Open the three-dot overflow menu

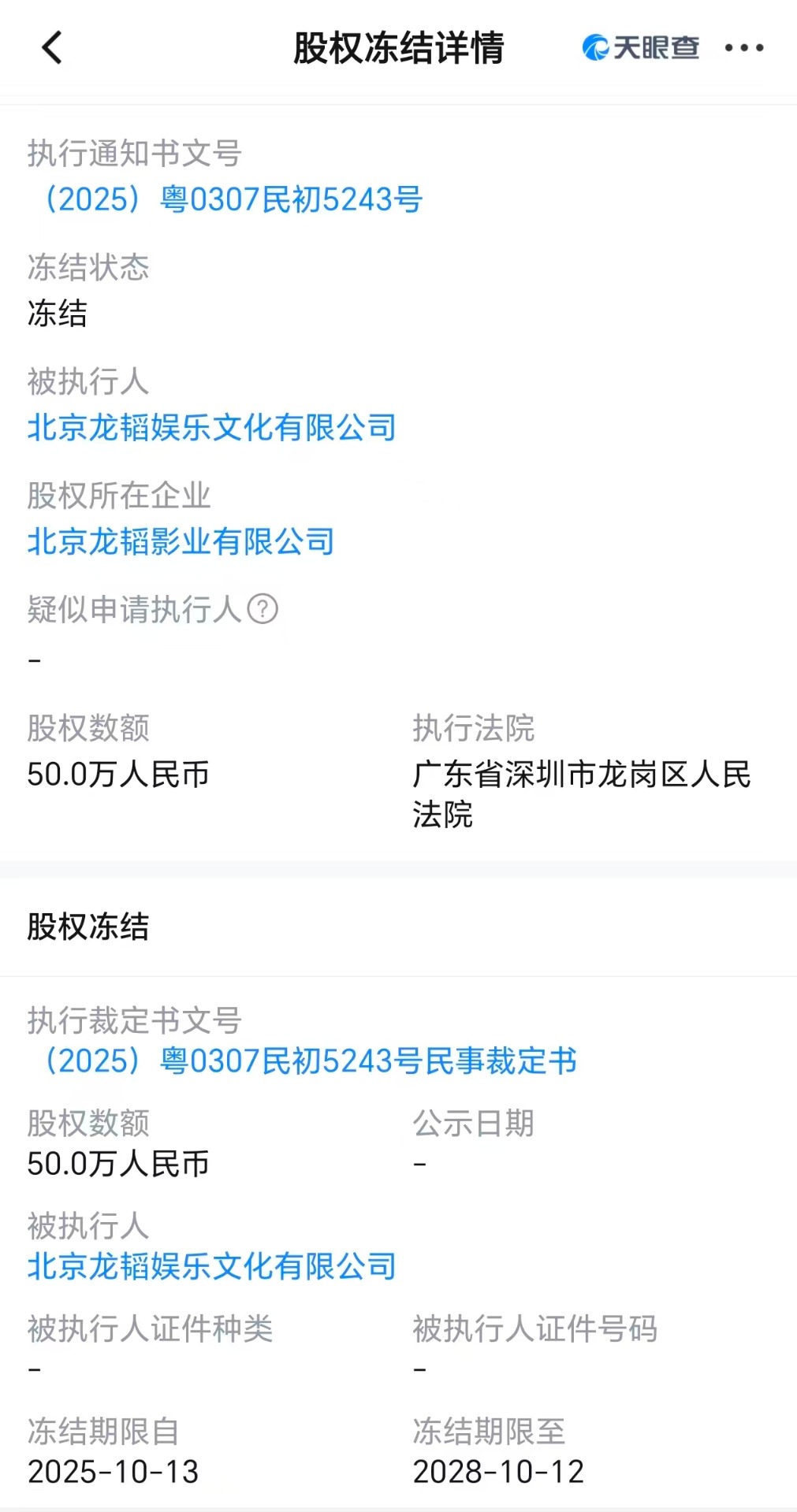click(744, 48)
